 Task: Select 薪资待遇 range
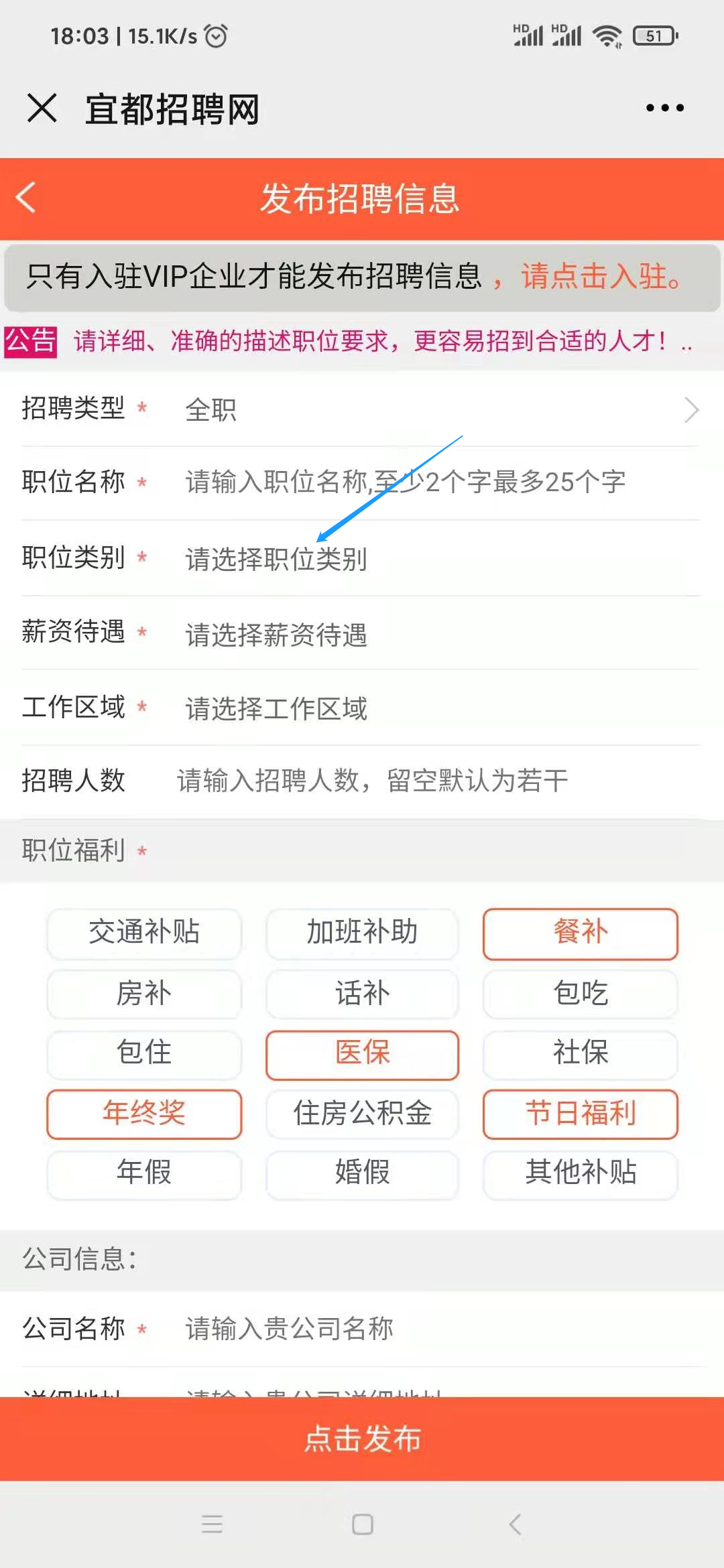point(436,634)
